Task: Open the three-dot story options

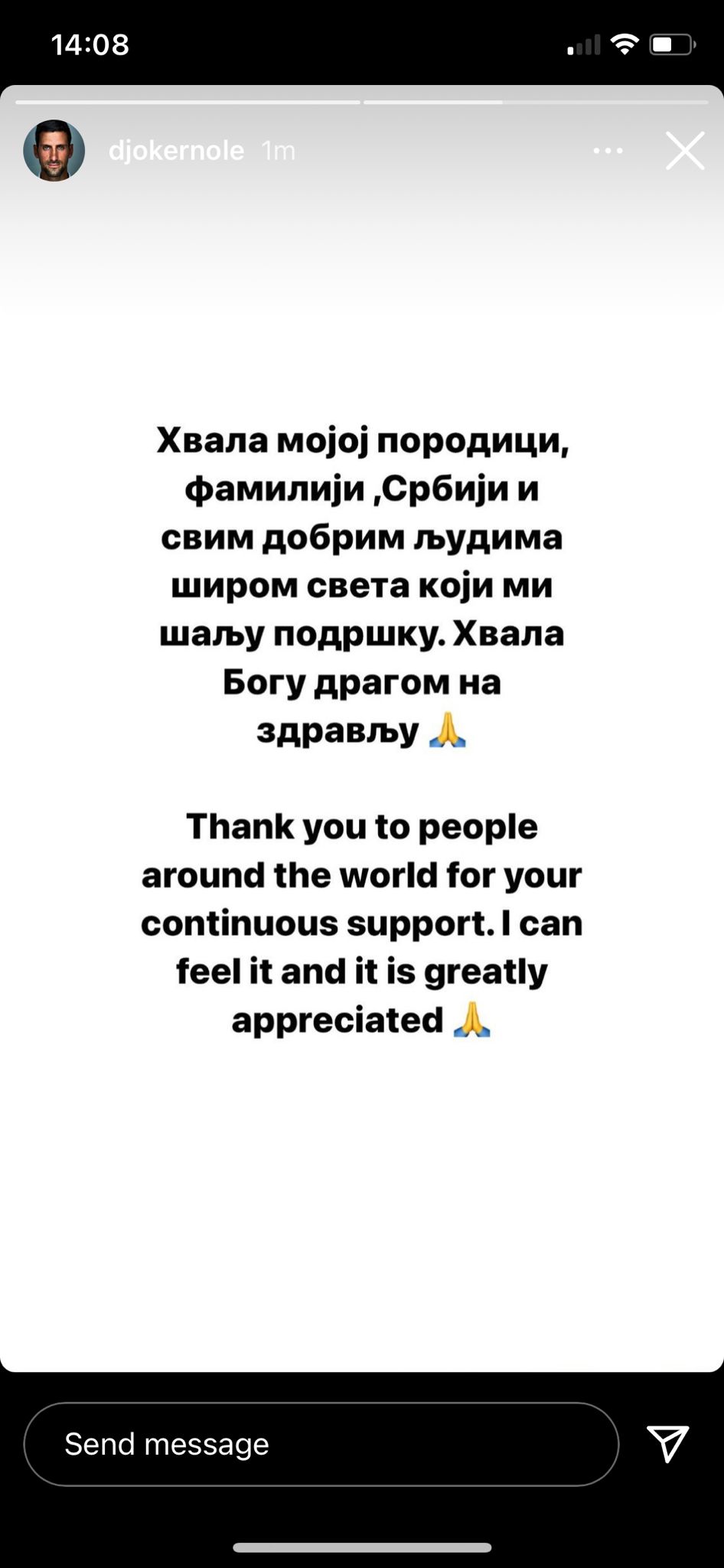Action: (x=608, y=151)
